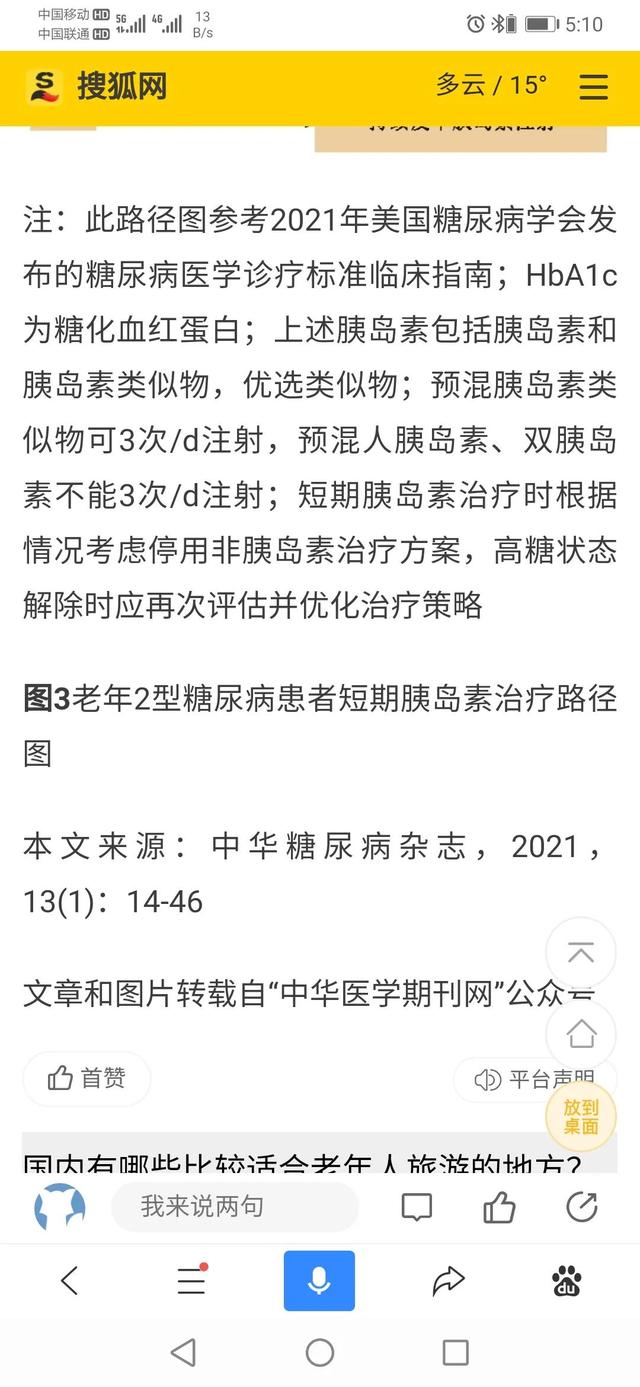
Task: Open the circular share icon in the comment bar
Action: pyautogui.click(x=582, y=1207)
